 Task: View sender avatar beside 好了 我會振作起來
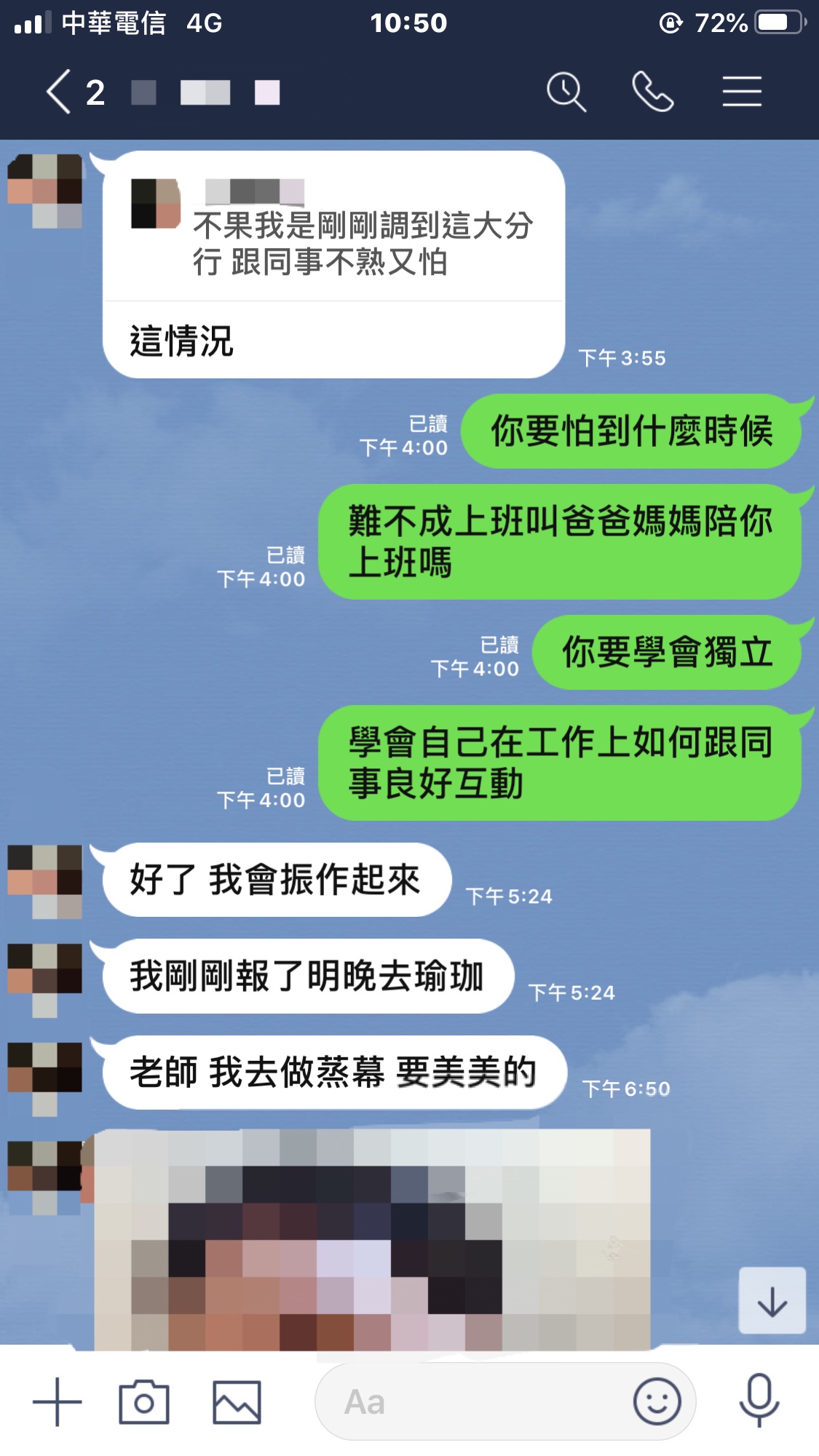coord(45,880)
